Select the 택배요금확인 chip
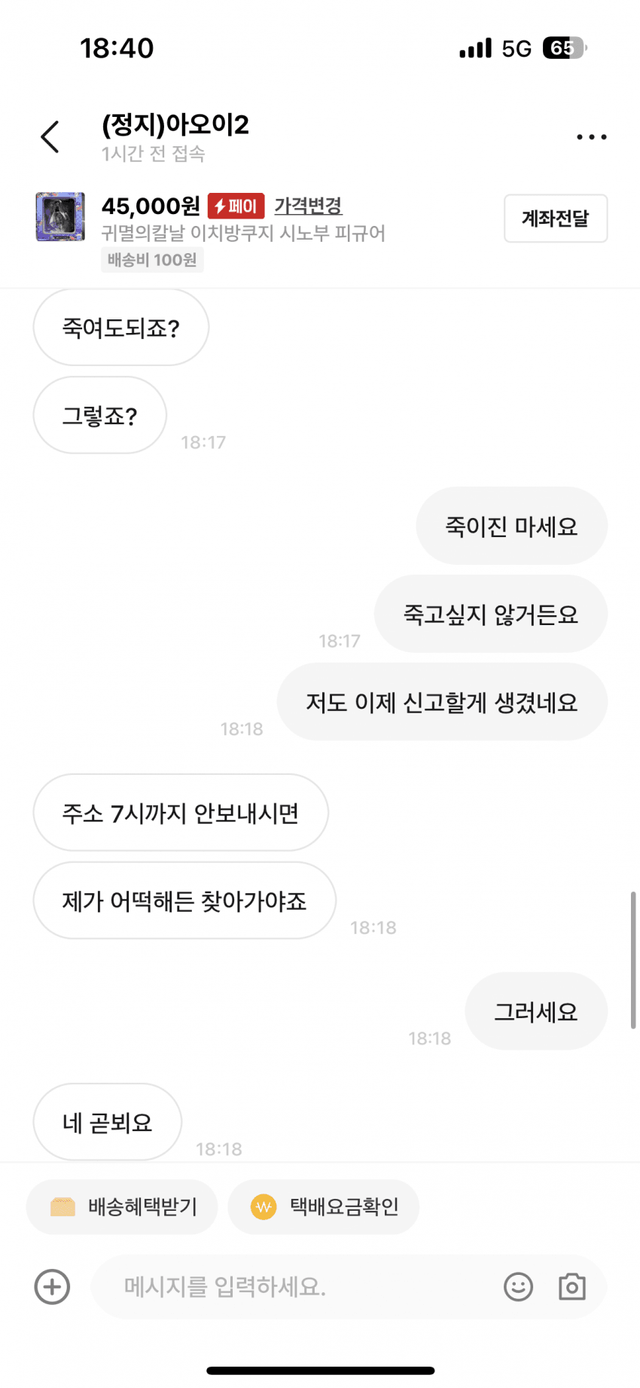Screen dimensions: 640x1388 [324, 1207]
